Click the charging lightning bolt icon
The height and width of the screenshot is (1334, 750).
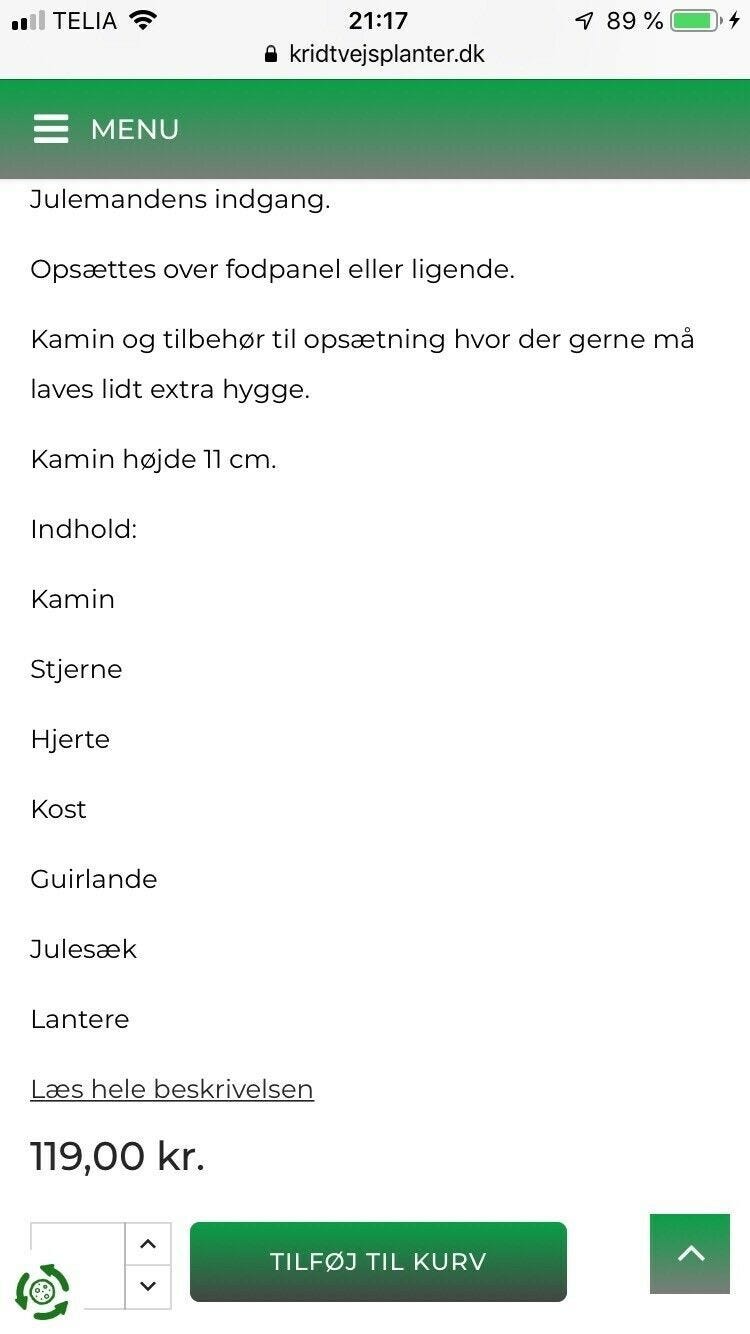pos(732,19)
